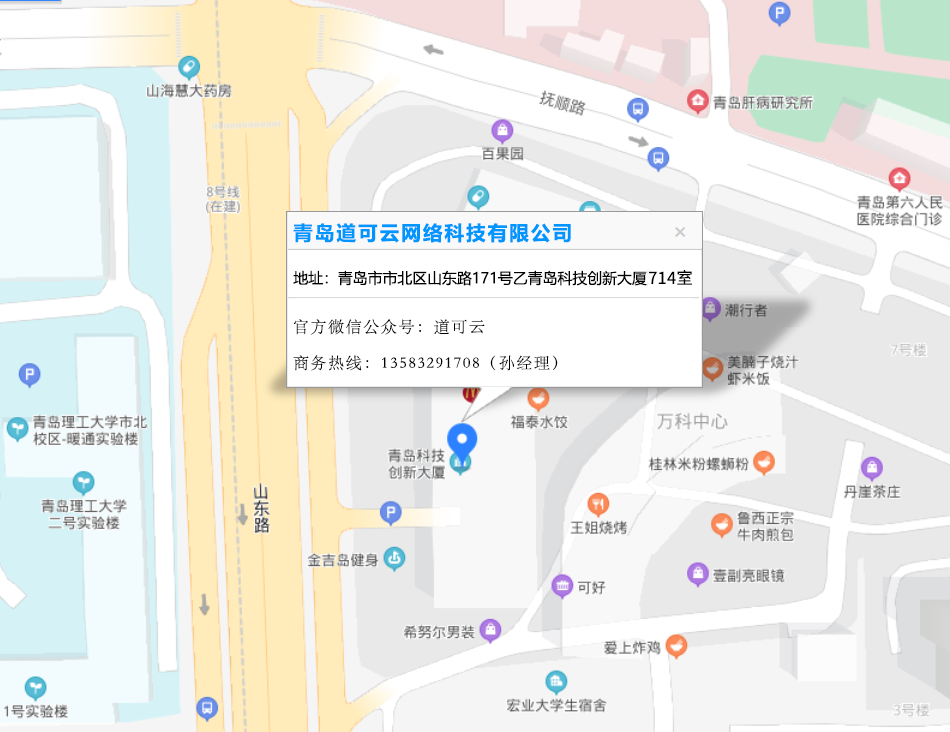The height and width of the screenshot is (732, 950).
Task: Open the 丹崖茶庄 shop marker
Action: [x=872, y=468]
